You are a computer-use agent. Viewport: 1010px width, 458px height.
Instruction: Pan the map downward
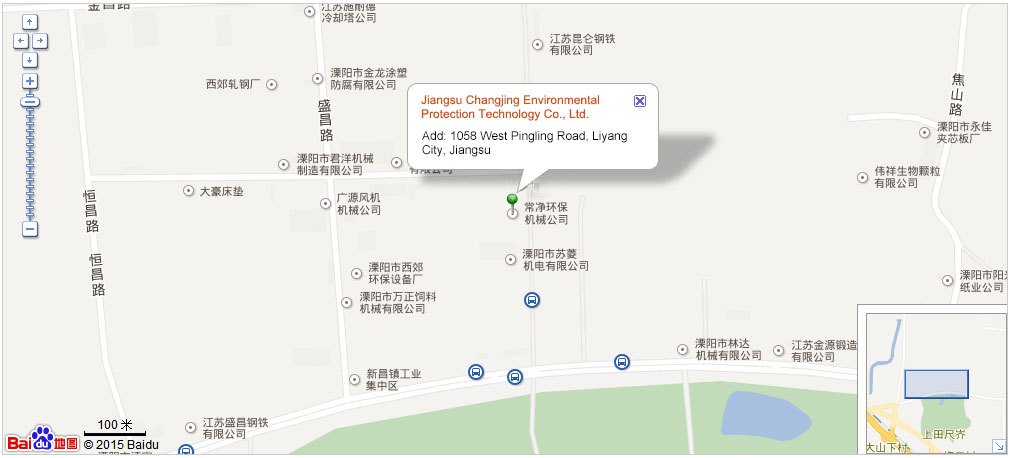pos(30,60)
